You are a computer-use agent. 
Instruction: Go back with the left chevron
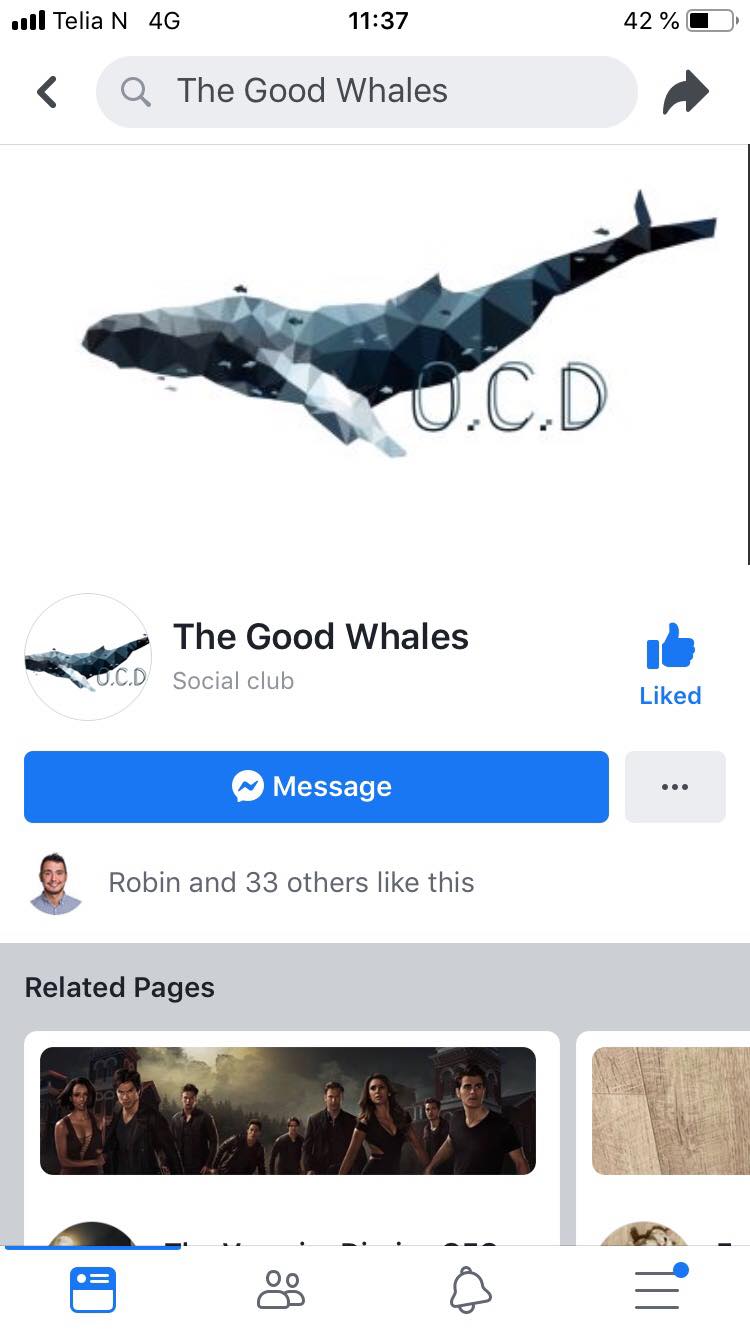point(47,91)
